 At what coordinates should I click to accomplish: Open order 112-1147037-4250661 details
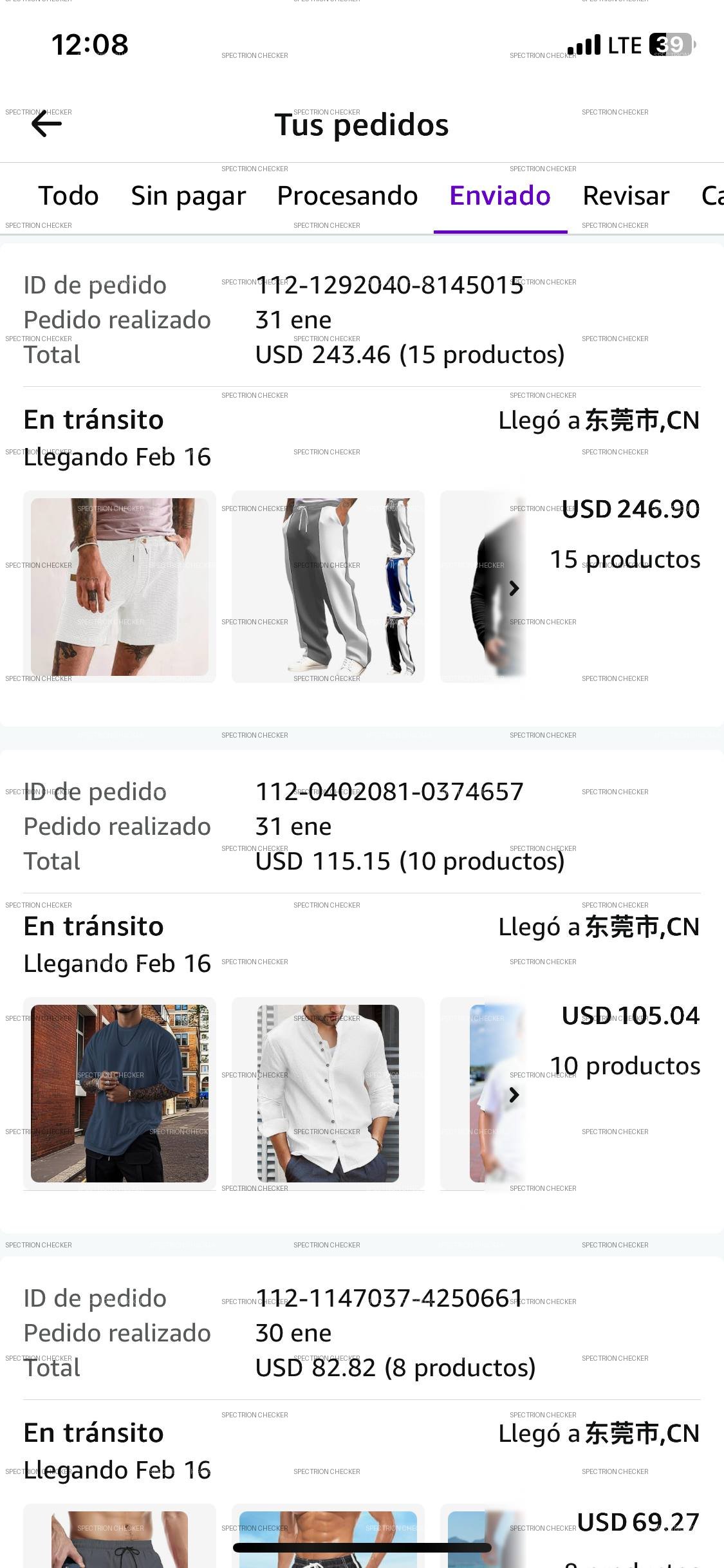pos(389,1298)
